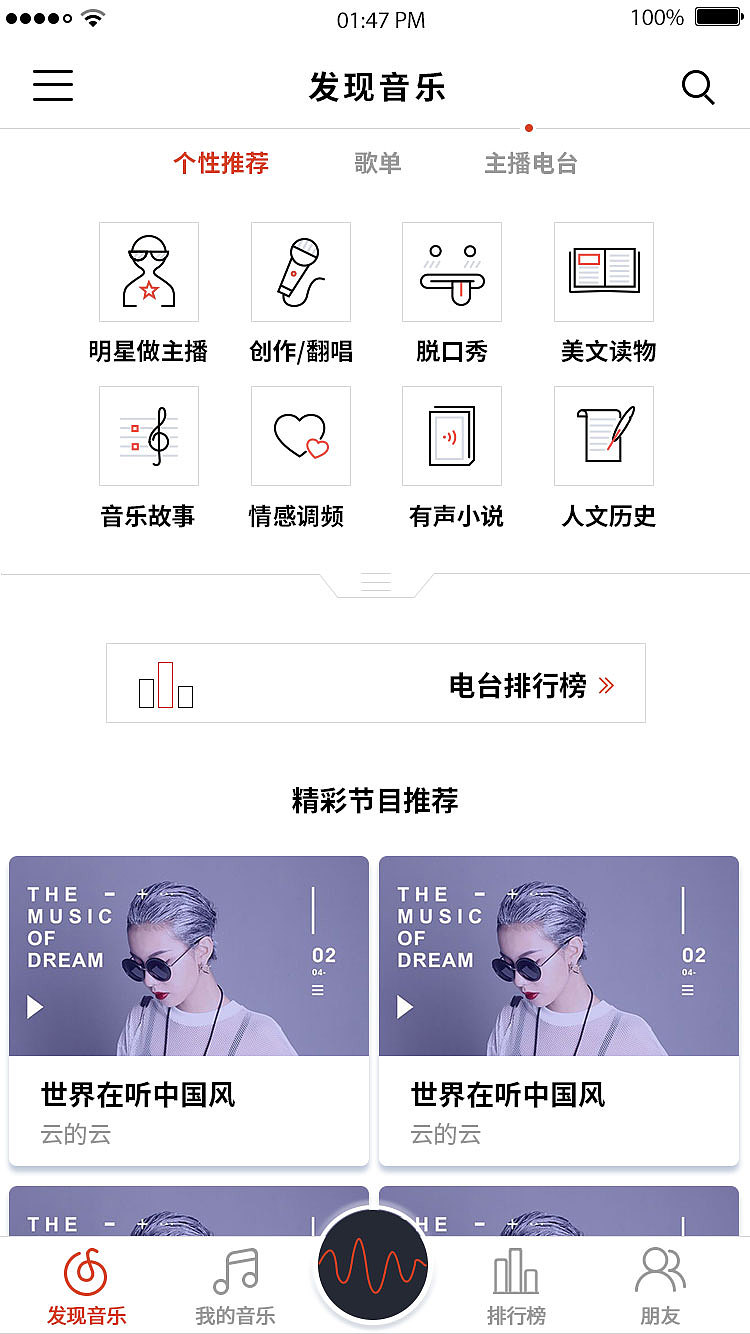Viewport: 750px width, 1334px height.
Task: Tap the central audio waveform button
Action: pyautogui.click(x=373, y=1265)
